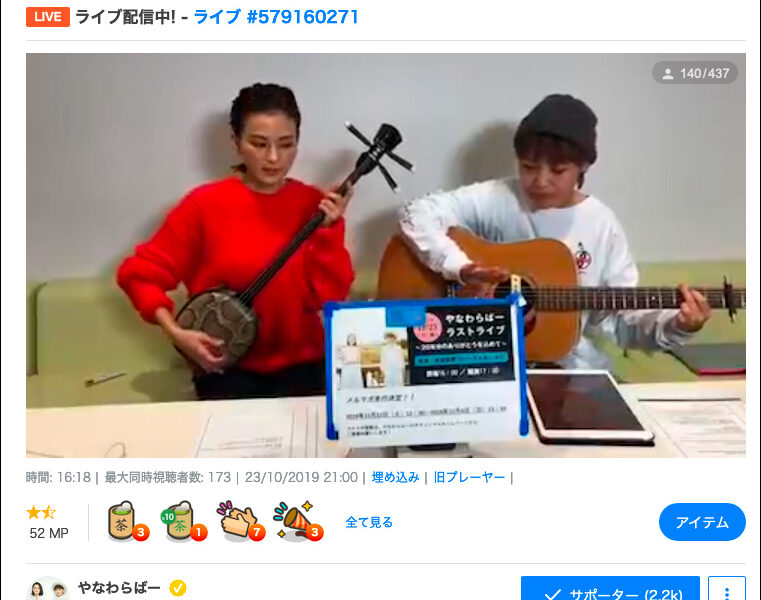
Task: Open the 埋め込み embed link
Action: (x=395, y=477)
